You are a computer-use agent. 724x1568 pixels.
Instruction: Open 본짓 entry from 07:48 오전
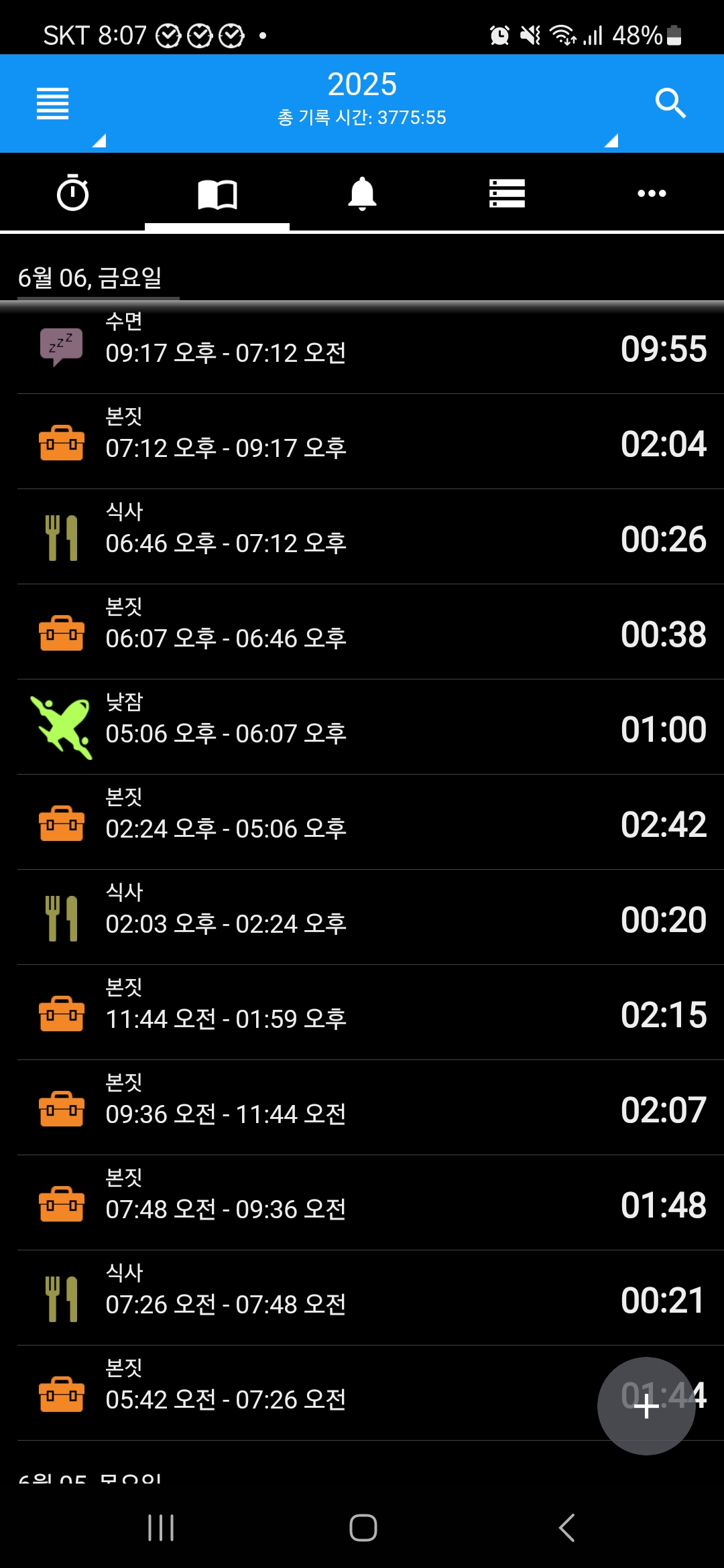click(362, 1203)
